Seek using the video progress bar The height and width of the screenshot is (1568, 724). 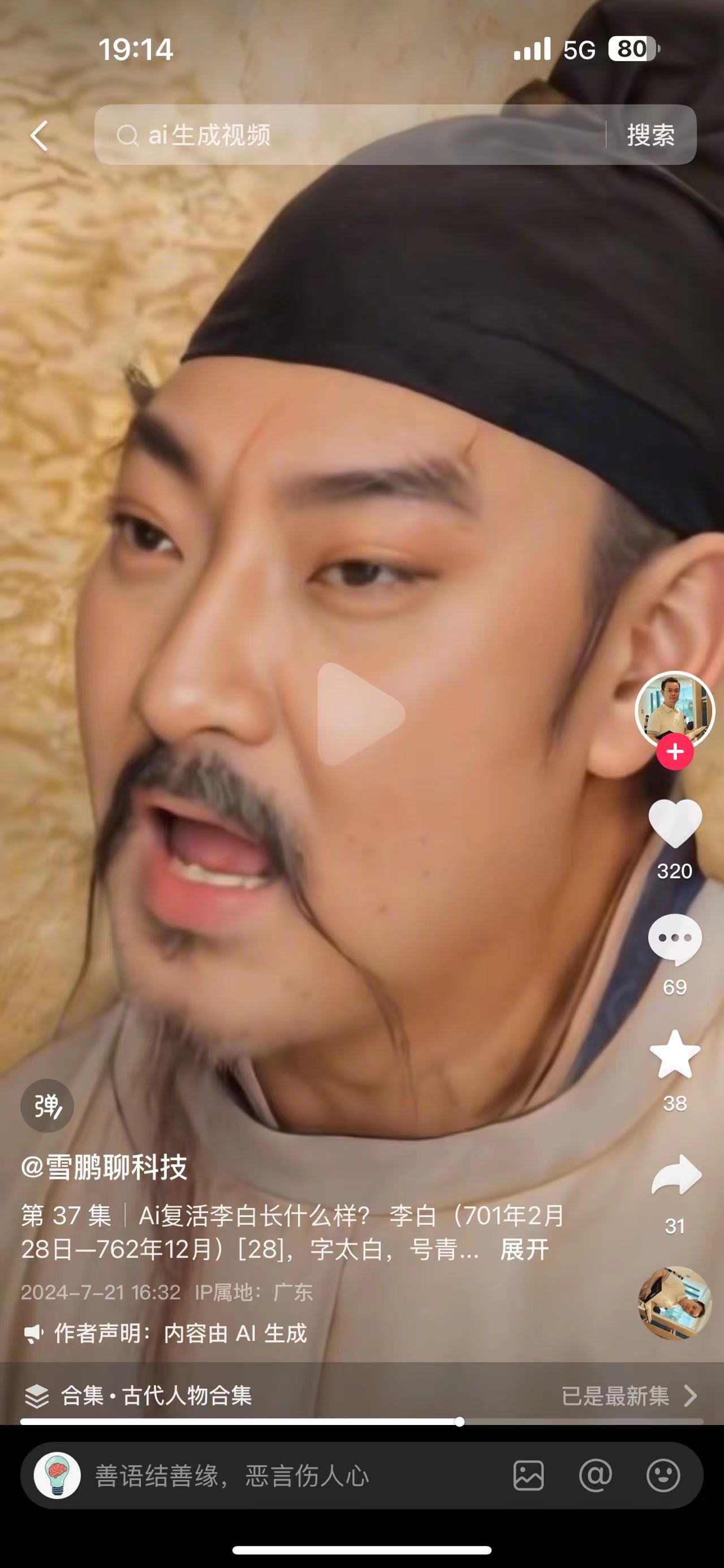[x=361, y=1422]
